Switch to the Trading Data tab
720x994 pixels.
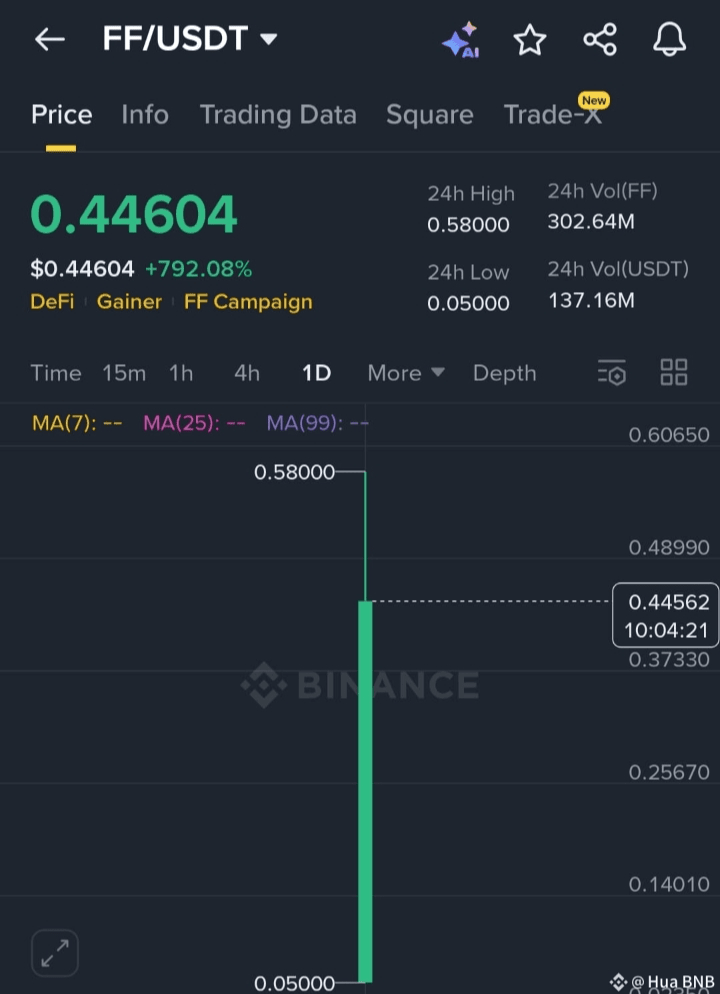278,115
